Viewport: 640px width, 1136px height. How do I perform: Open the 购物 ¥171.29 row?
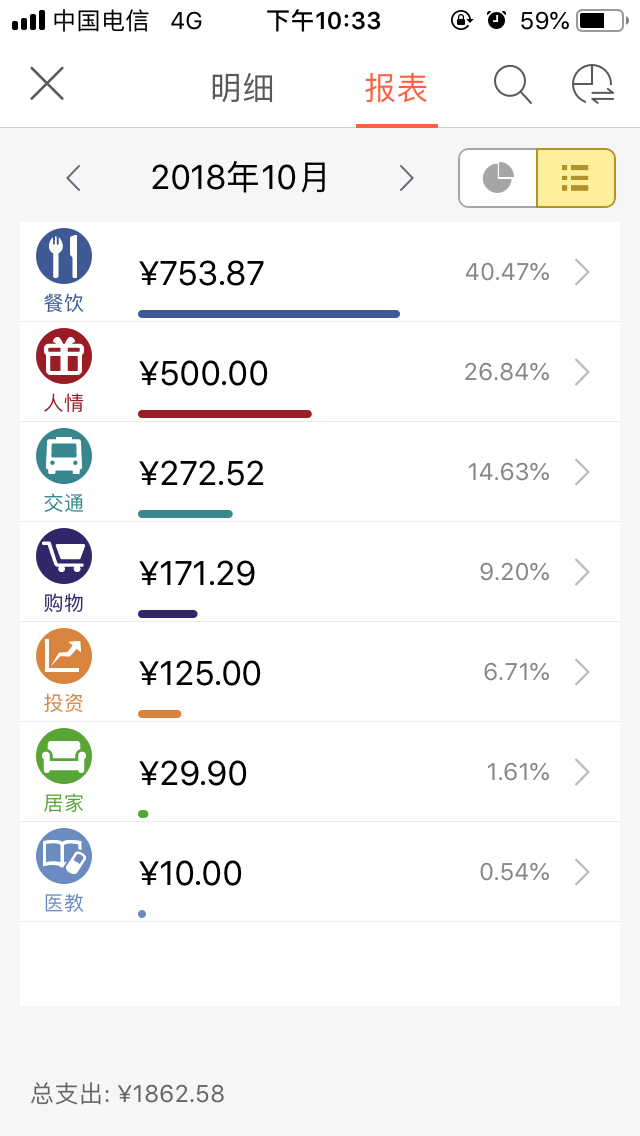(x=320, y=572)
